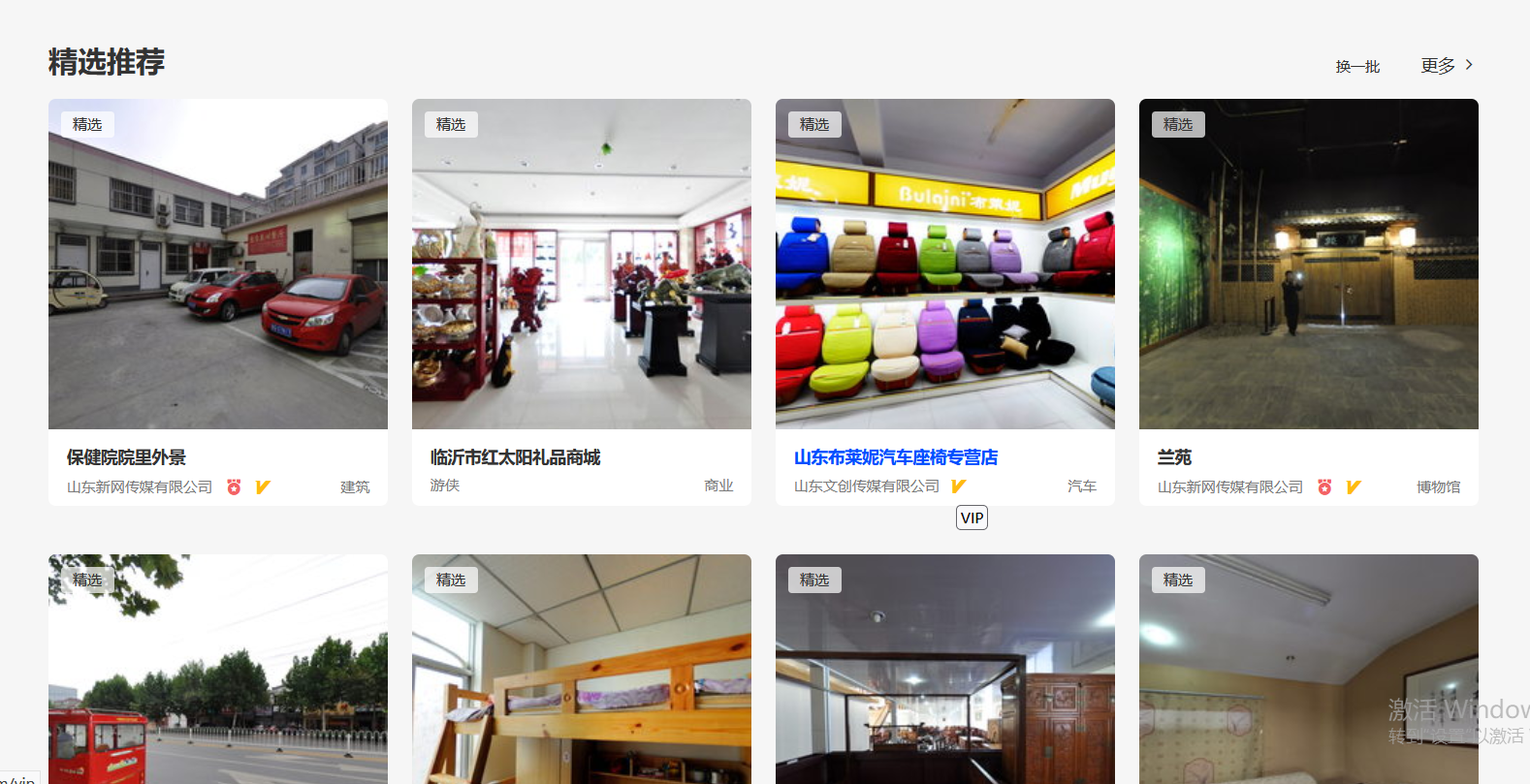Open author 游侠 profile
1530x784 pixels.
[445, 486]
